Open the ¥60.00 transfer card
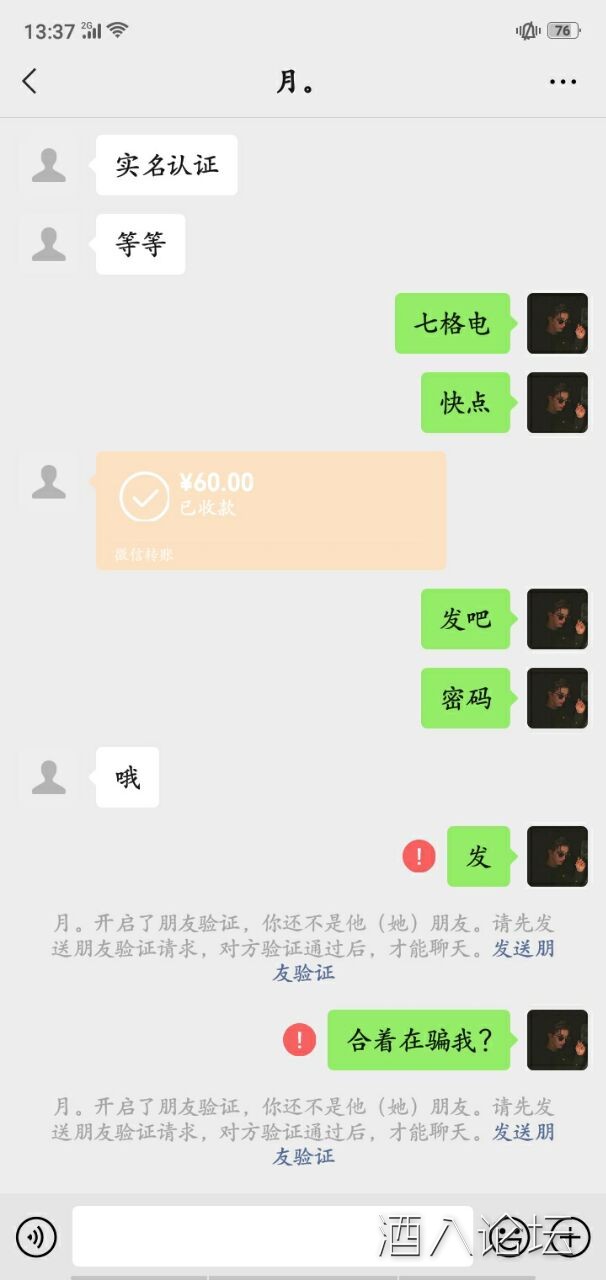The height and width of the screenshot is (1280, 606). [271, 510]
